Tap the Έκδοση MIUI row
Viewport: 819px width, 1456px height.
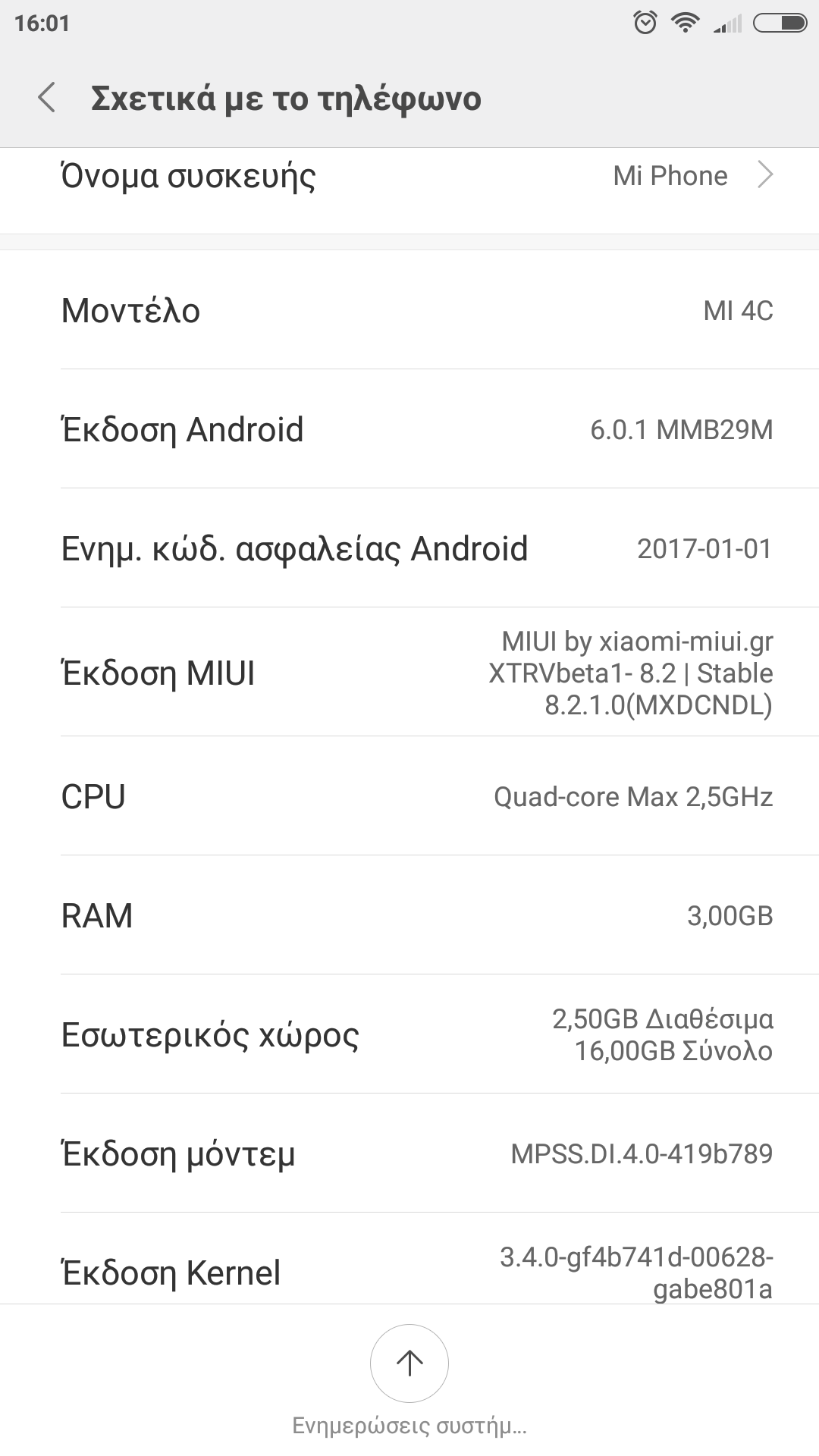coord(409,673)
